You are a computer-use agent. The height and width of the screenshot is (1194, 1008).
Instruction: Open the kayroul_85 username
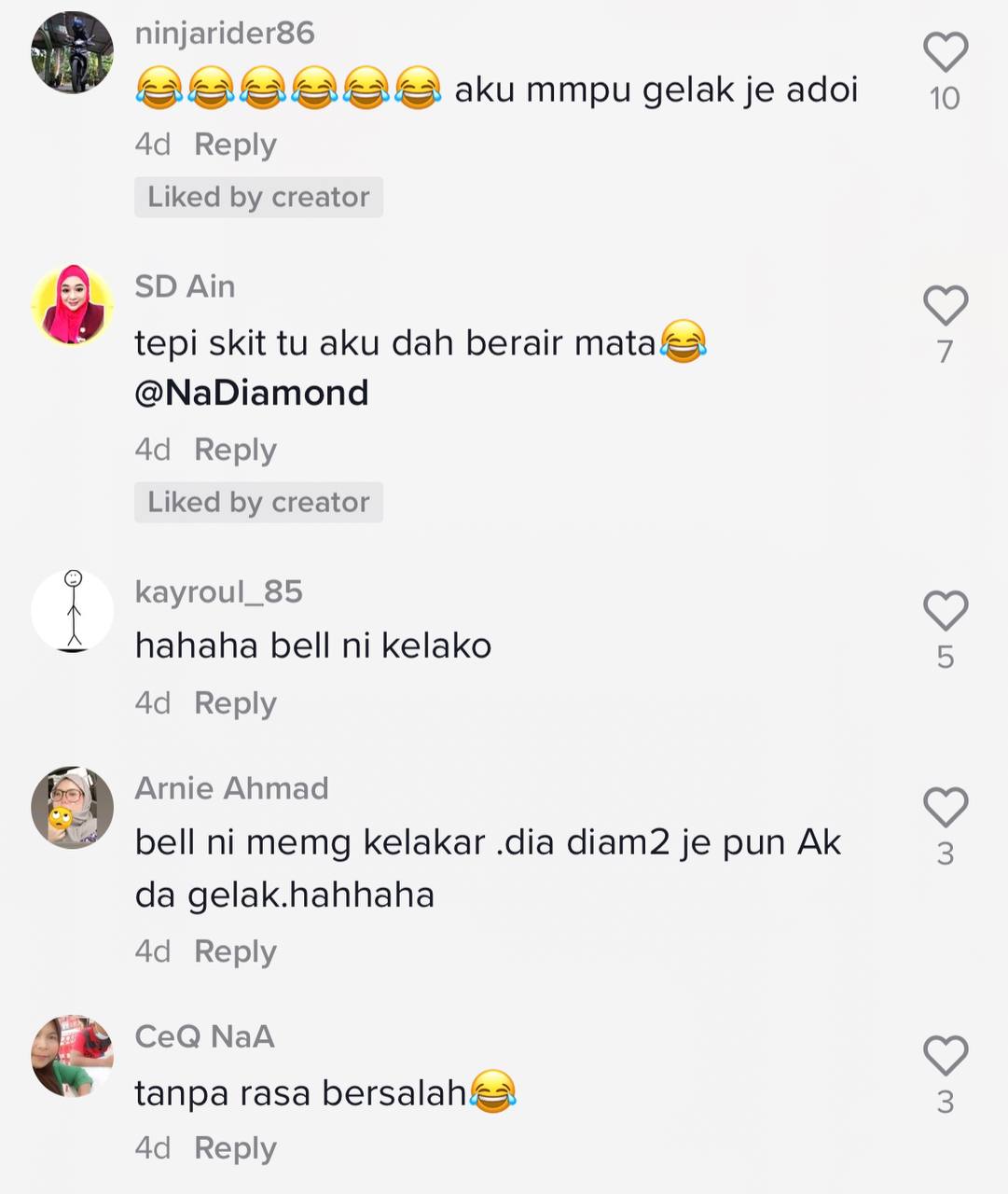click(x=218, y=591)
